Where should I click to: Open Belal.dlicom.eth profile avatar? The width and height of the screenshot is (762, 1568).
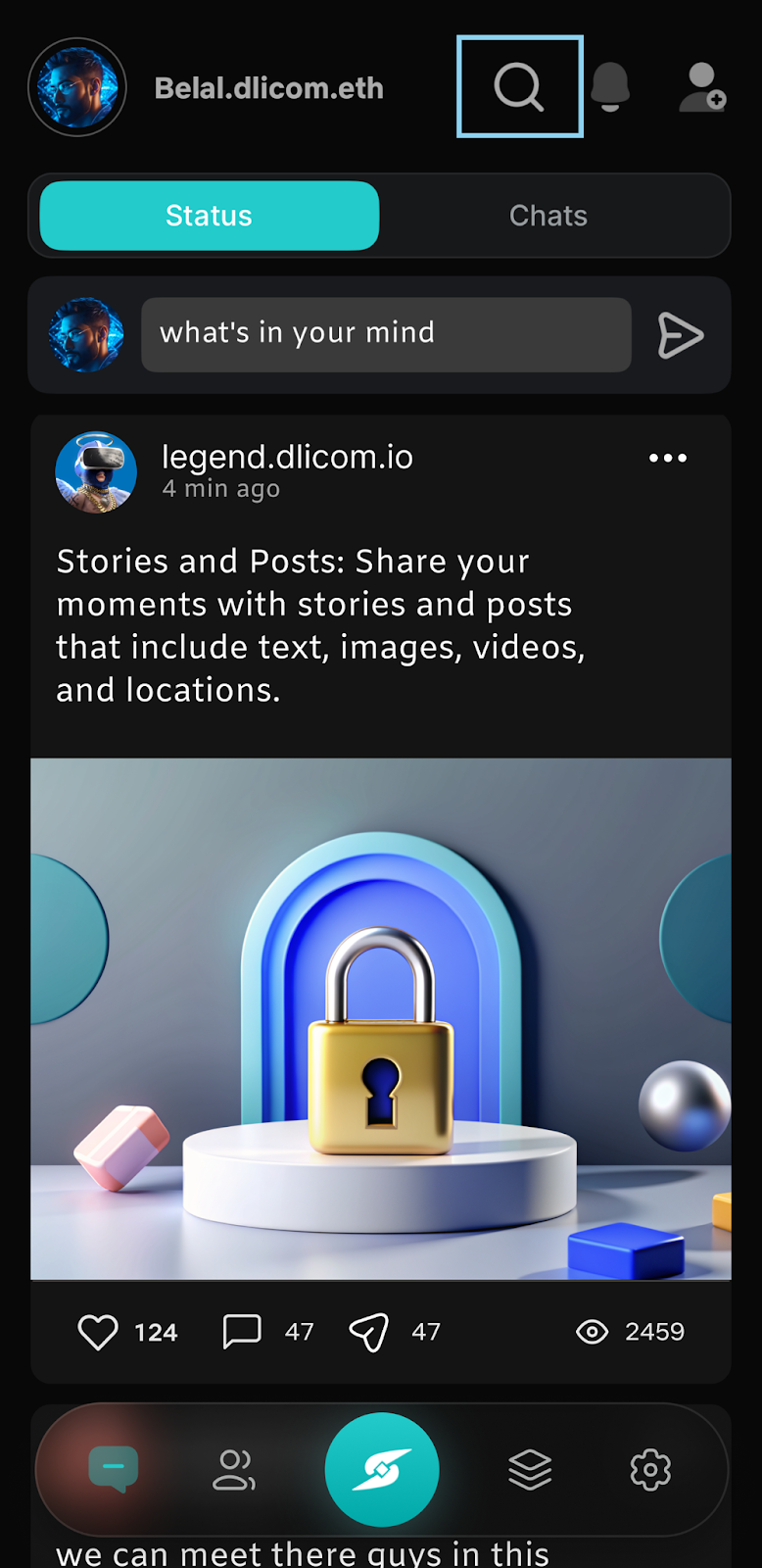[x=77, y=87]
